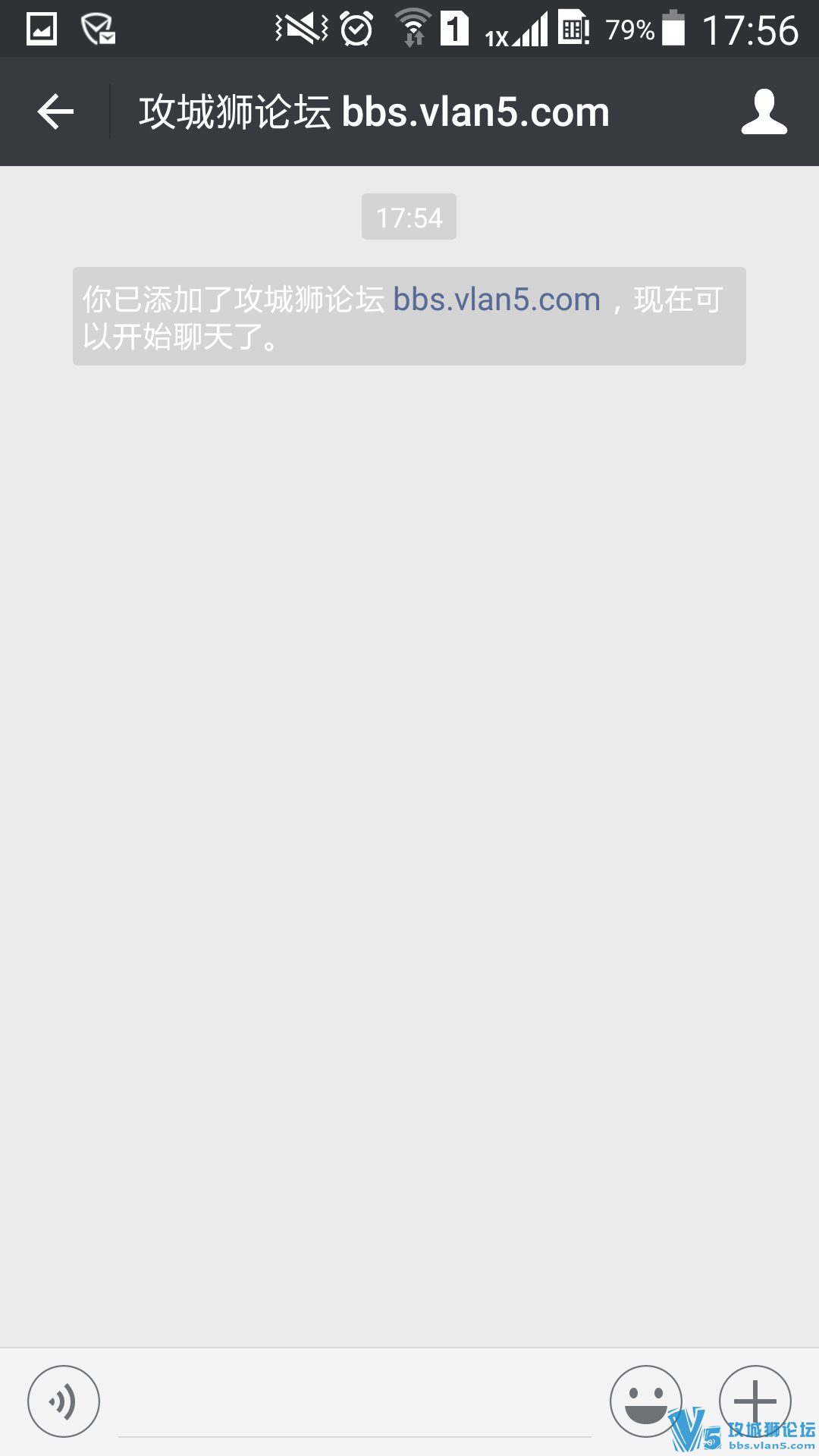The height and width of the screenshot is (1456, 819).
Task: Tap the SIM card 1 indicator
Action: click(455, 27)
